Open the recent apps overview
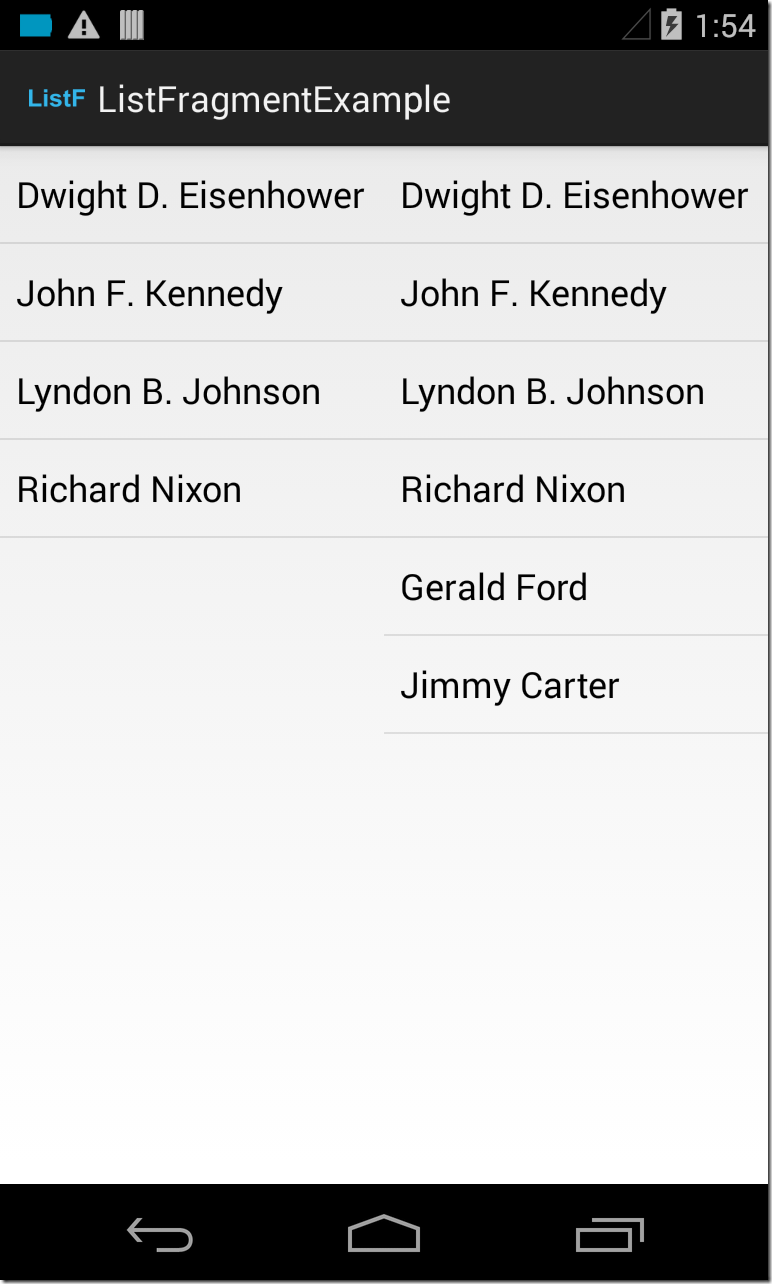Image resolution: width=772 pixels, height=1284 pixels. [x=610, y=1236]
